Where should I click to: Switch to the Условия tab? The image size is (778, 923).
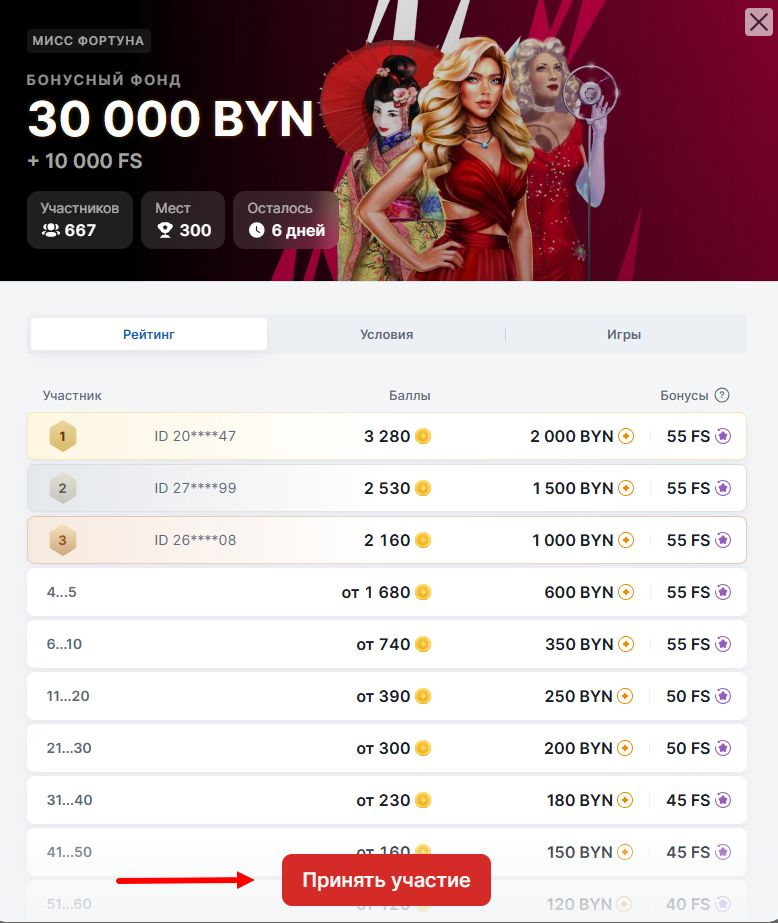click(386, 334)
